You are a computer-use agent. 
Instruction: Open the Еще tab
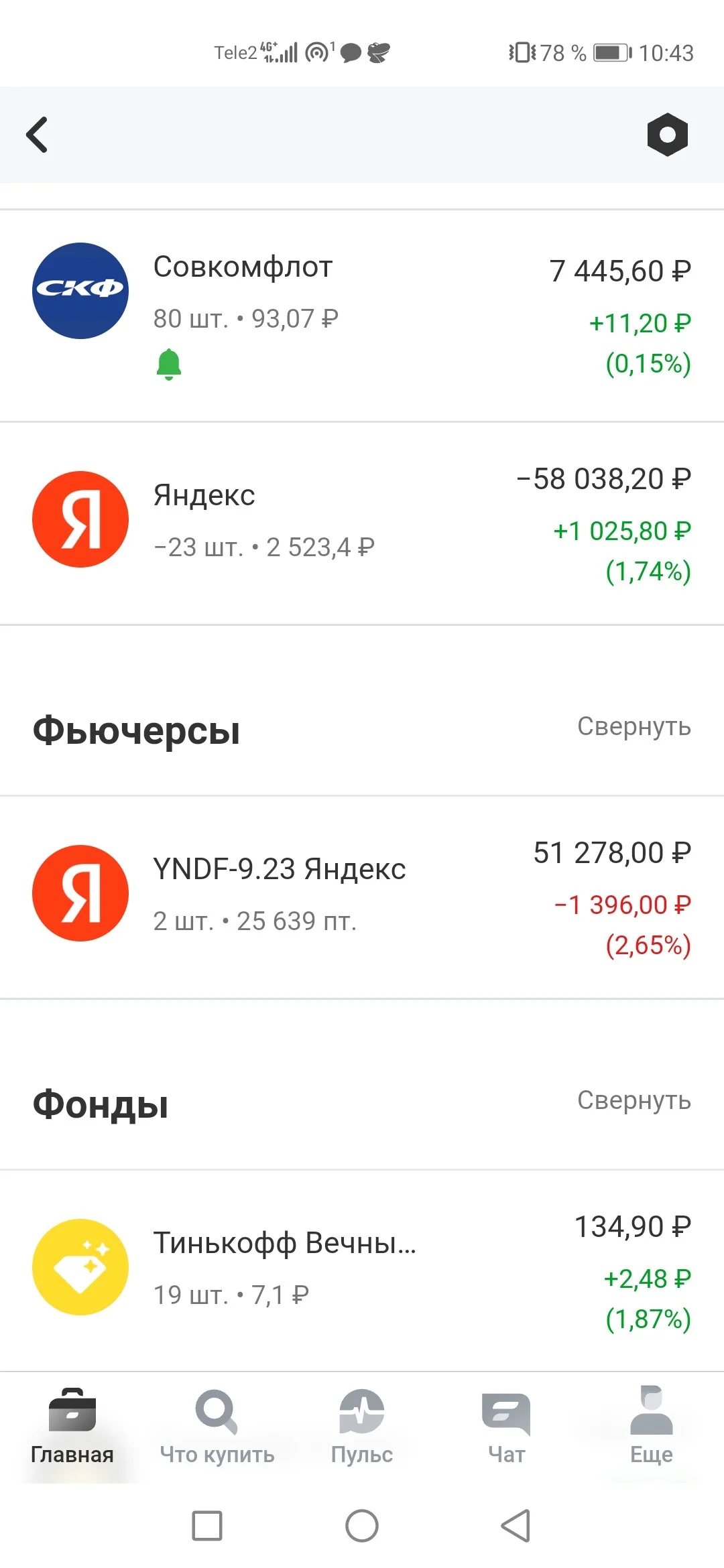tap(652, 1427)
